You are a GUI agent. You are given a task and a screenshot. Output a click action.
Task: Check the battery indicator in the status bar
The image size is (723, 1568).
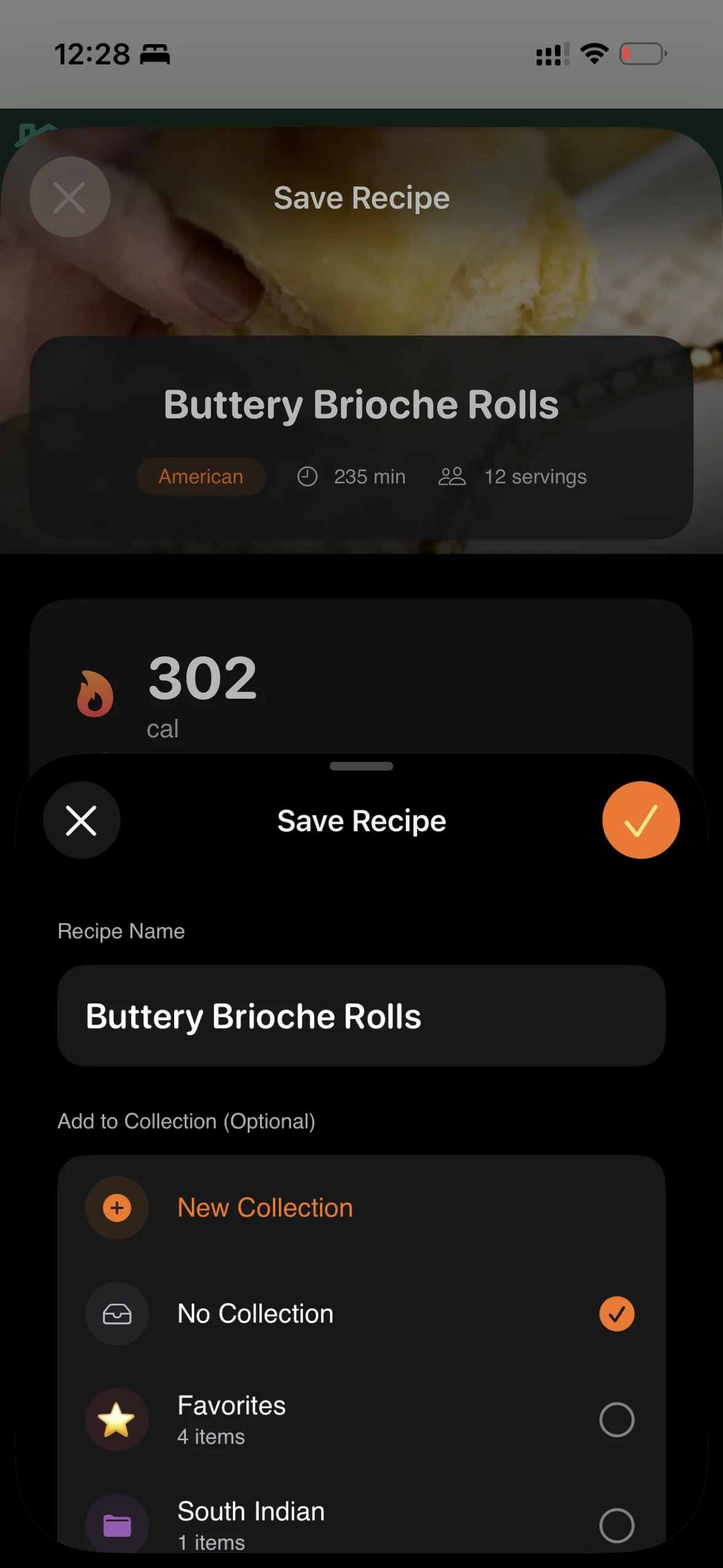[642, 54]
